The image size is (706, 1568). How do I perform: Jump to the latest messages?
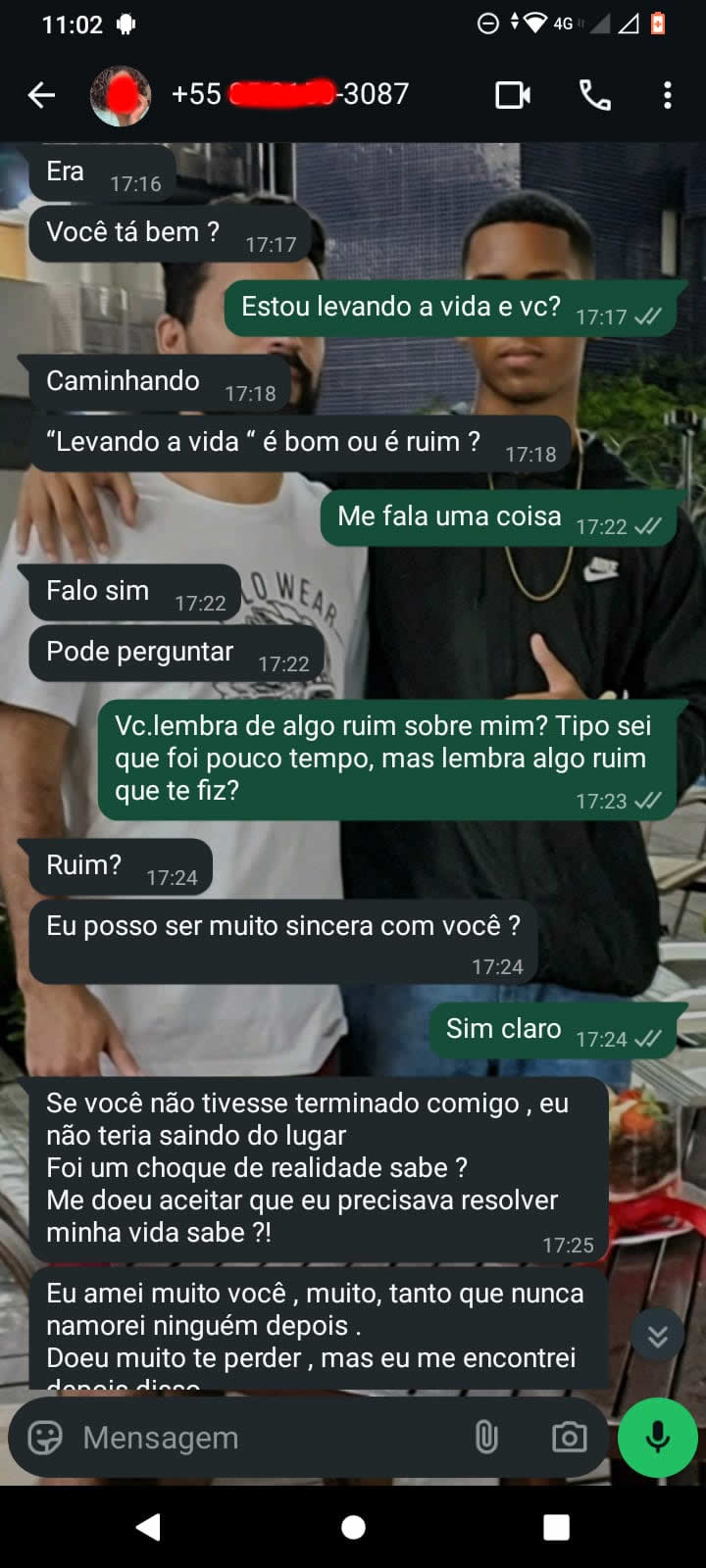tap(656, 1335)
